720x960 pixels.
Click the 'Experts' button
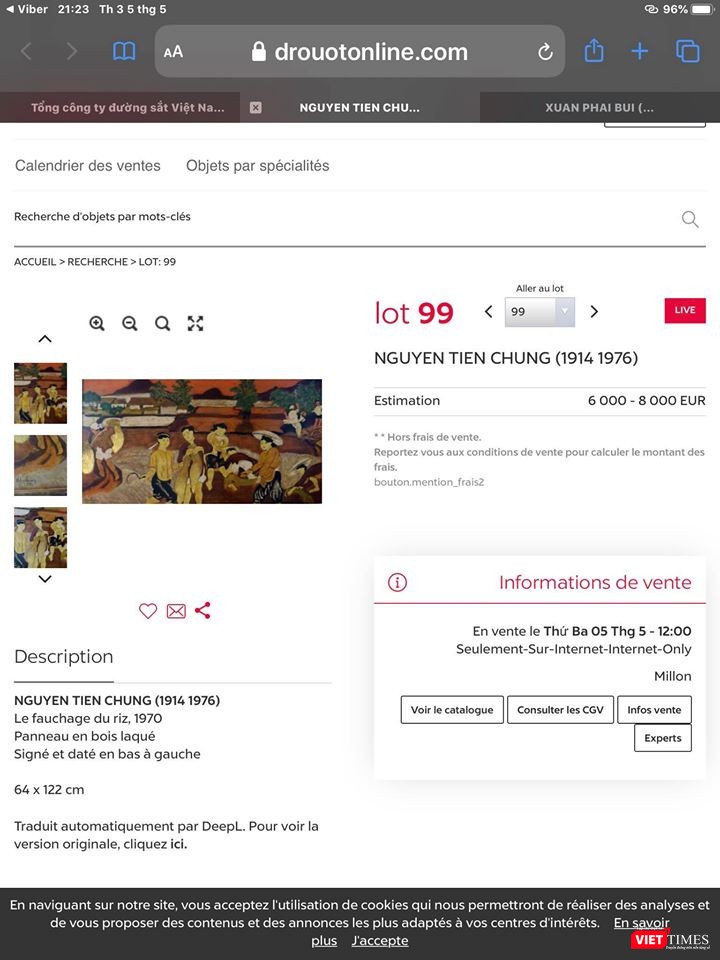pos(661,738)
